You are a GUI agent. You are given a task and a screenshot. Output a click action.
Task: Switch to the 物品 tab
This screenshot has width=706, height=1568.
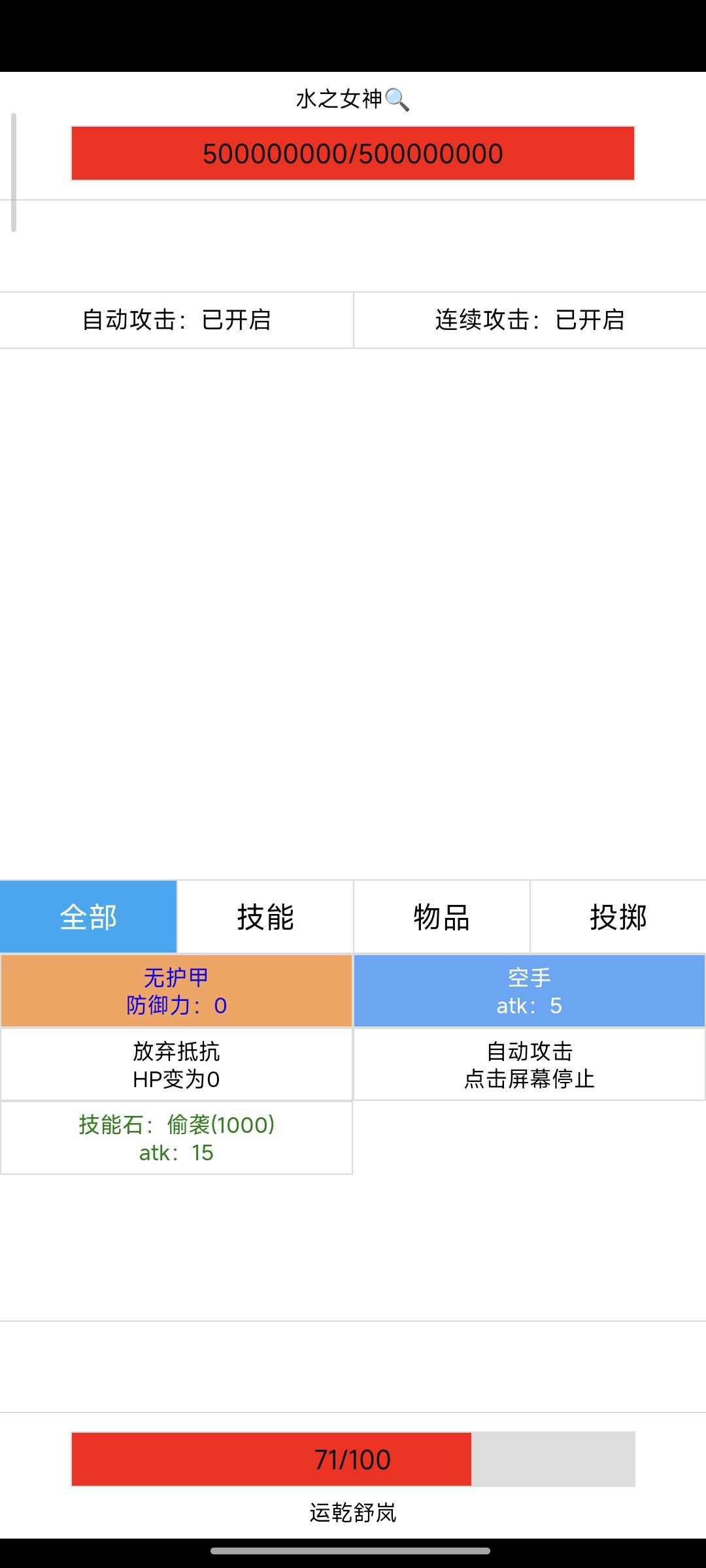[x=441, y=917]
